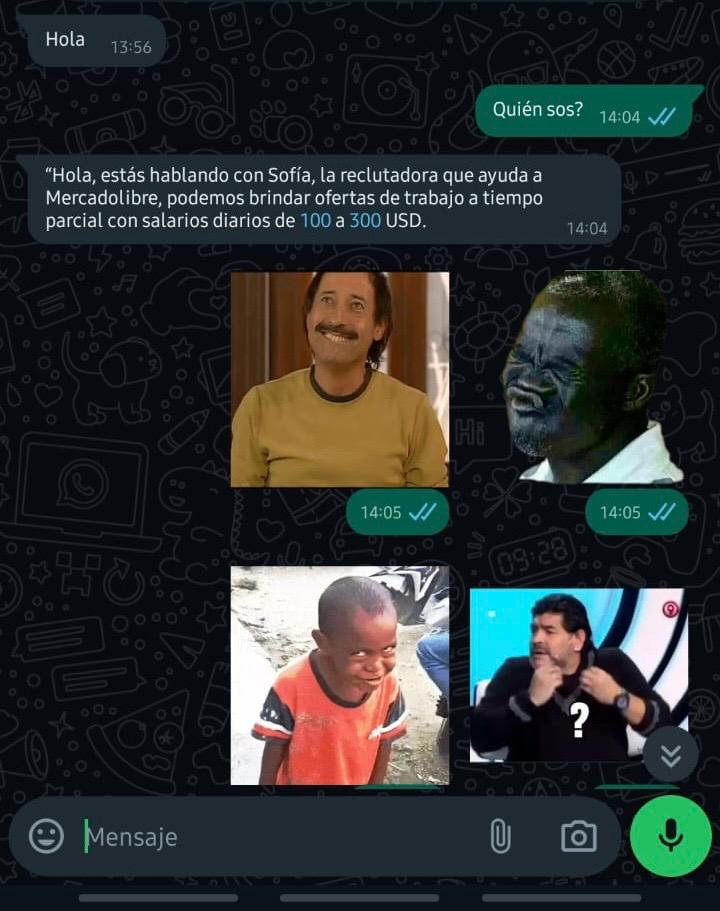Jump to latest messages with the down arrows

[x=670, y=754]
